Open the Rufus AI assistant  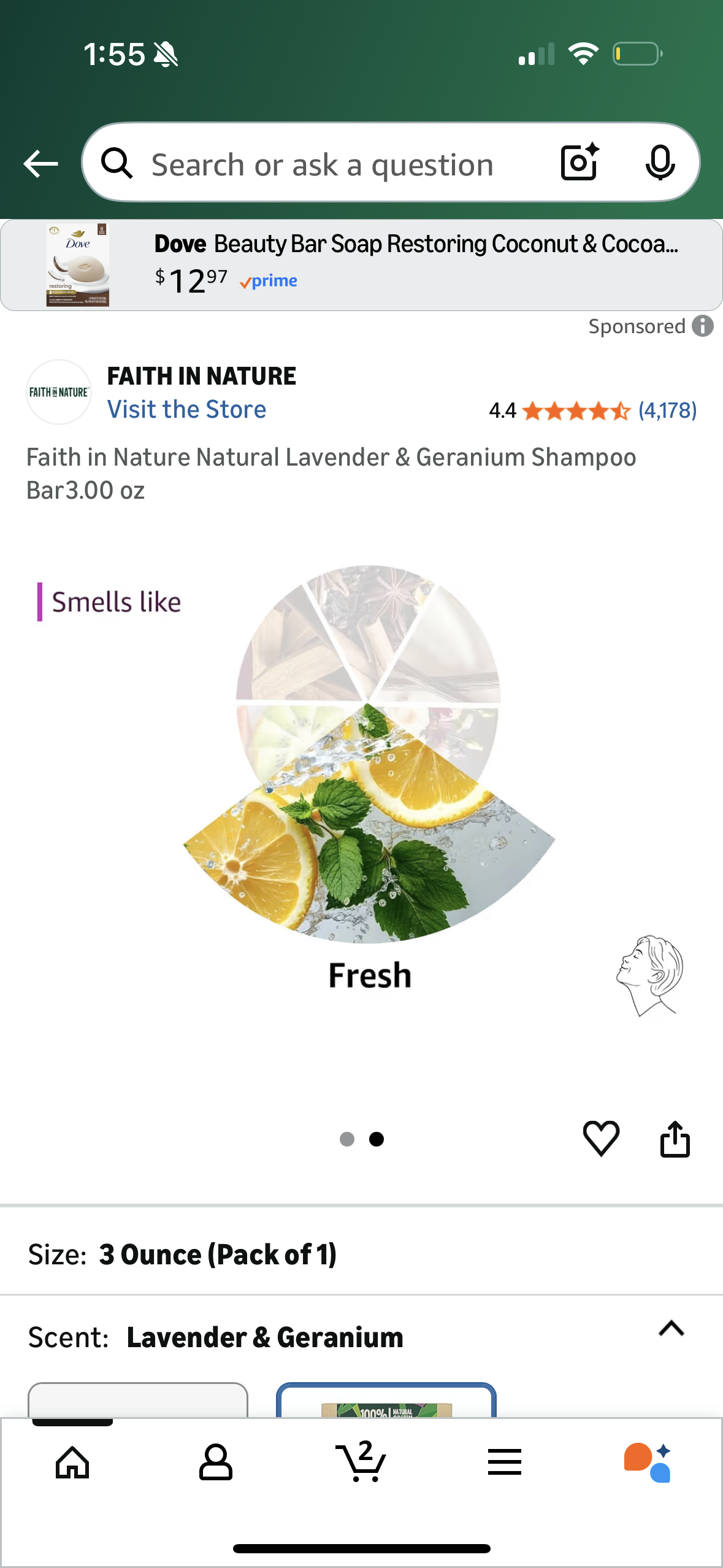(650, 1462)
